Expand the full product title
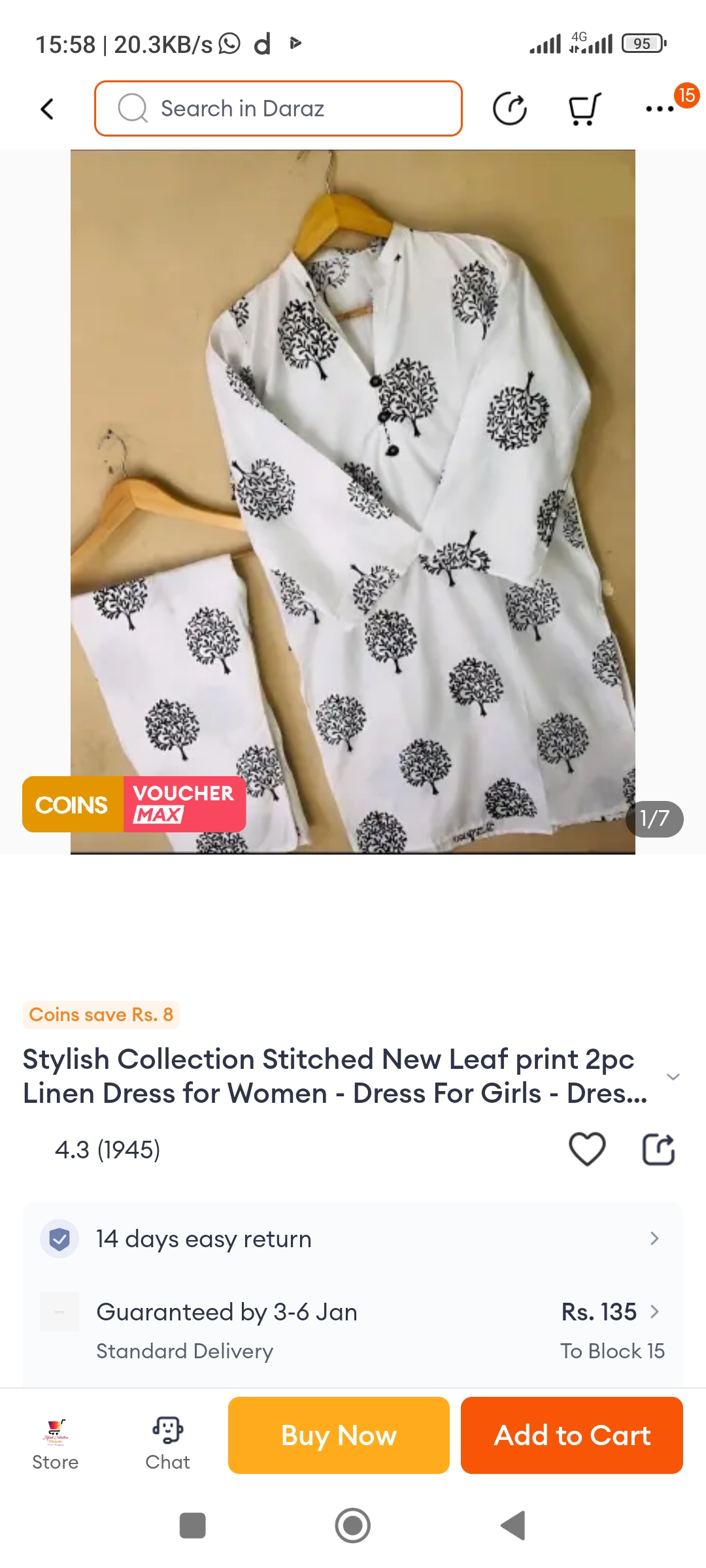The width and height of the screenshot is (706, 1568). pos(673,1076)
